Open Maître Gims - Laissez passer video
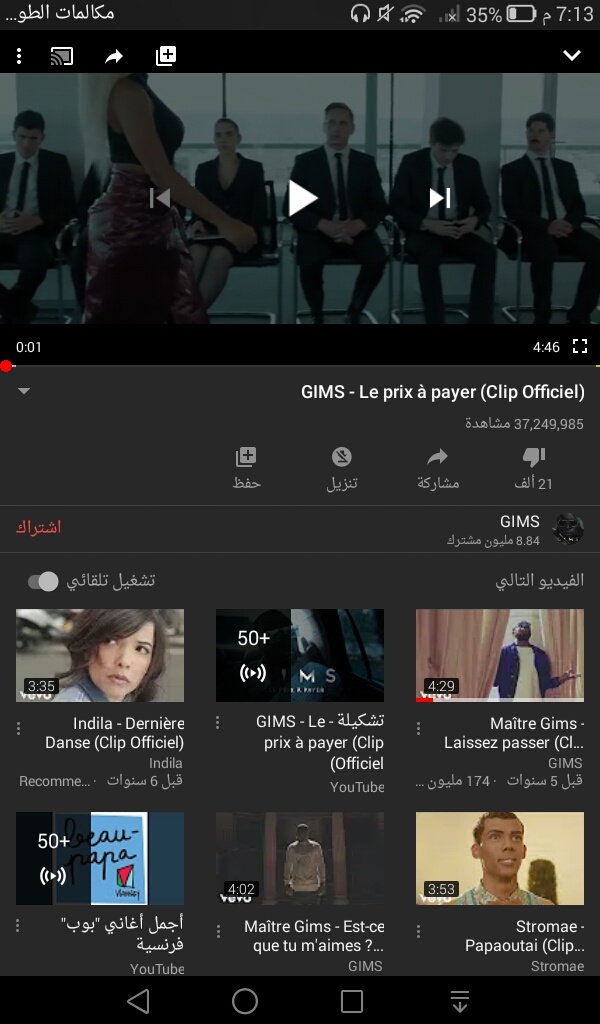The height and width of the screenshot is (1024, 600). coord(499,655)
